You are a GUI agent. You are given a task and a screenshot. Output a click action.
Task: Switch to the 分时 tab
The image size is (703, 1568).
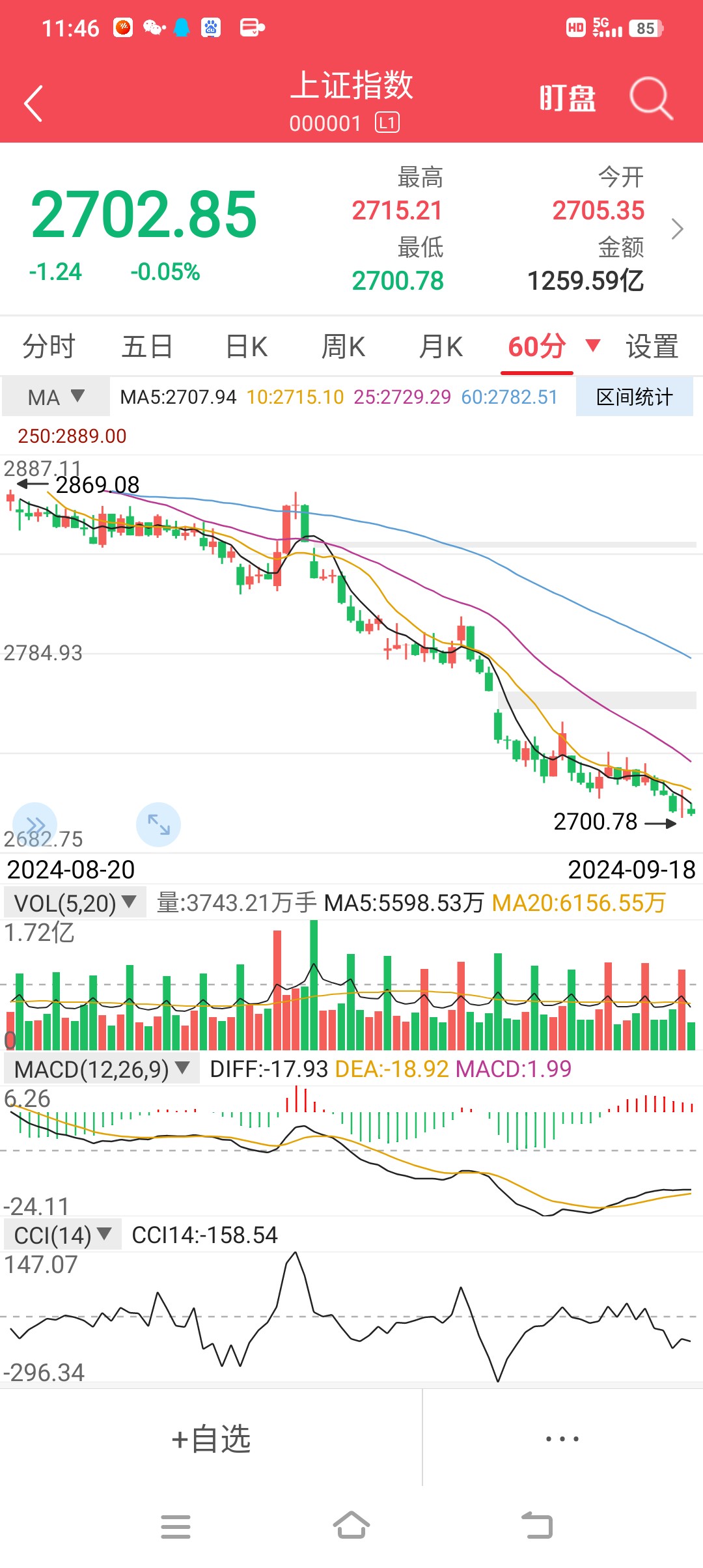pyautogui.click(x=49, y=346)
